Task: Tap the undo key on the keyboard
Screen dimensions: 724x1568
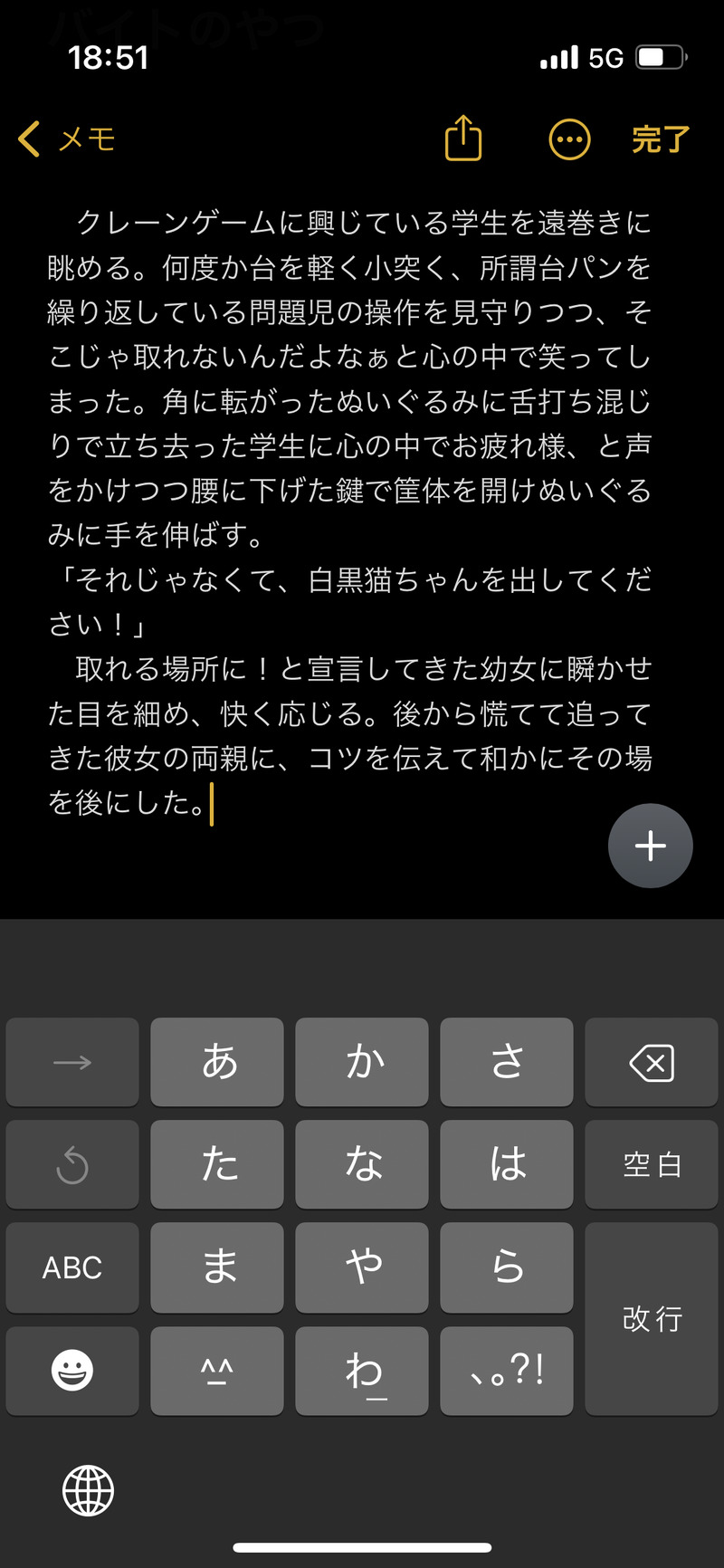Action: (x=72, y=1164)
